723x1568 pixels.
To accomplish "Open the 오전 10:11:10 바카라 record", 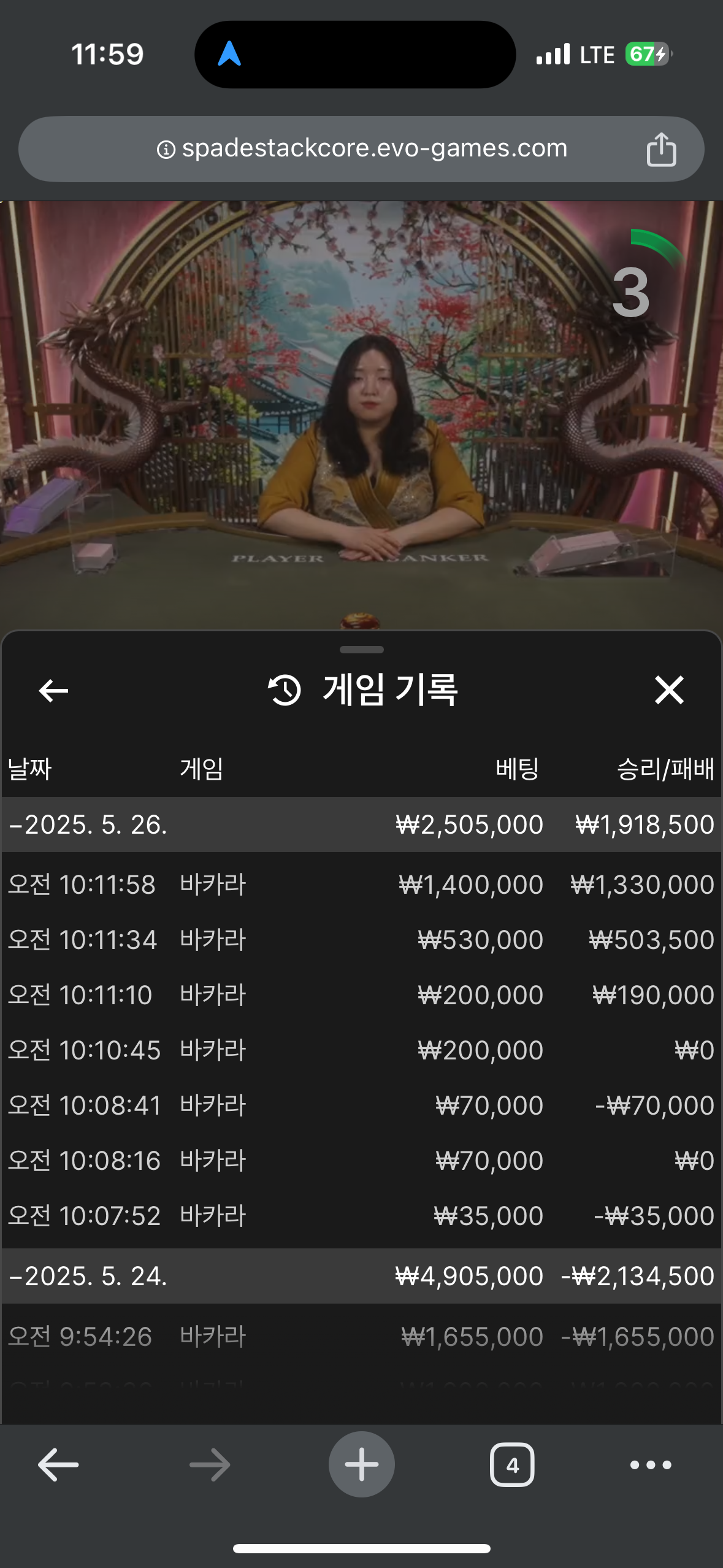I will [x=361, y=995].
